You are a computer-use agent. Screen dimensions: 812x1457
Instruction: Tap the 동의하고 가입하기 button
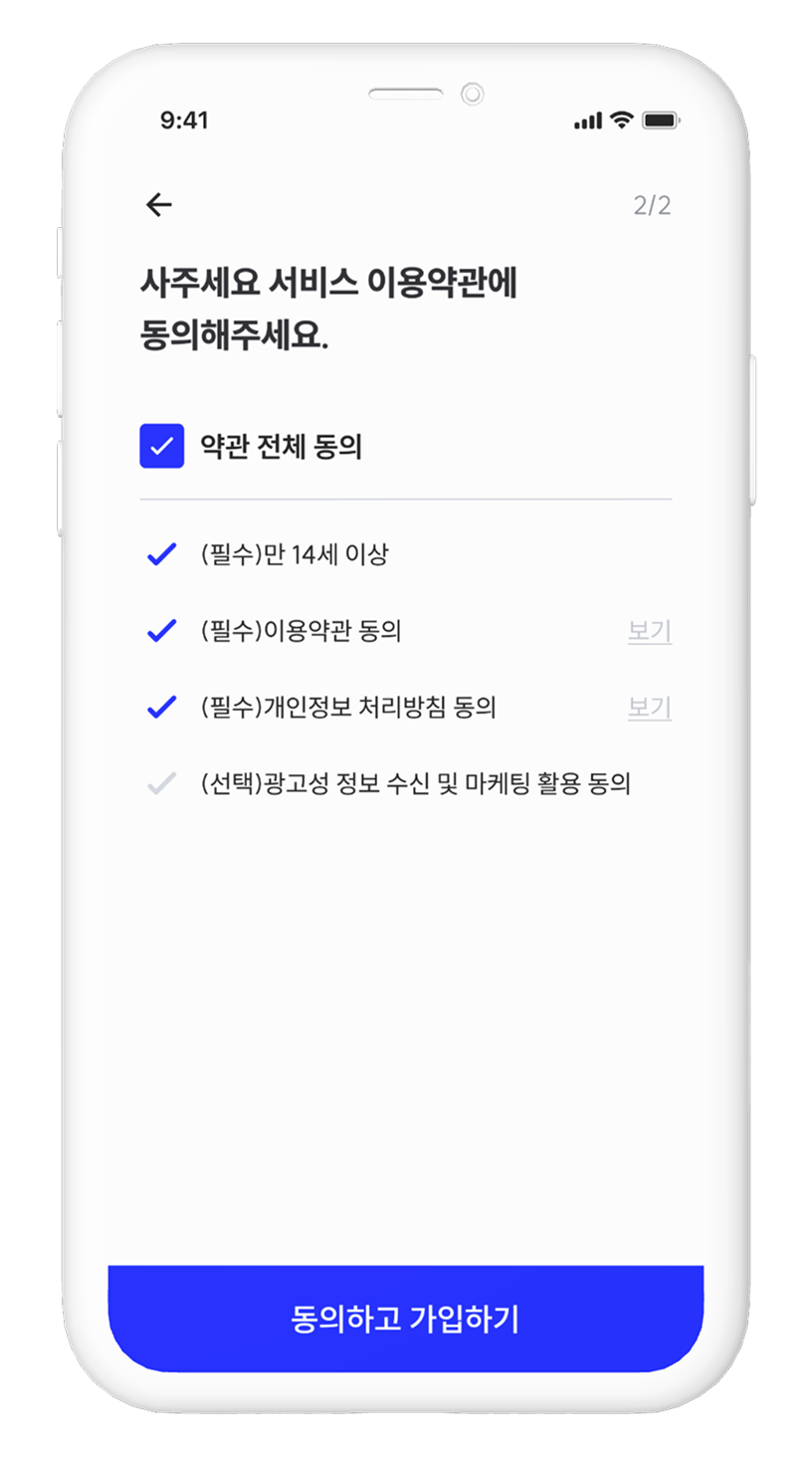pos(405,1319)
